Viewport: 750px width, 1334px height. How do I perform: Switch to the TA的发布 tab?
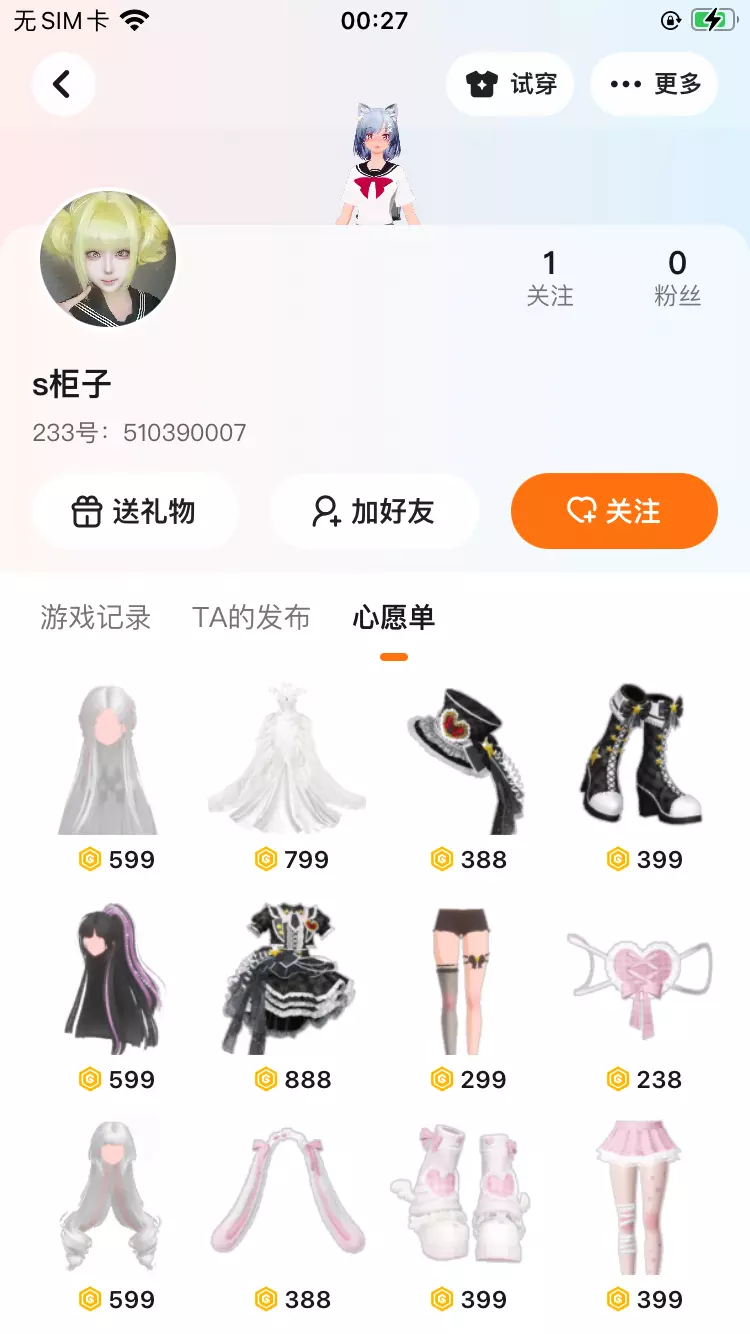[251, 618]
